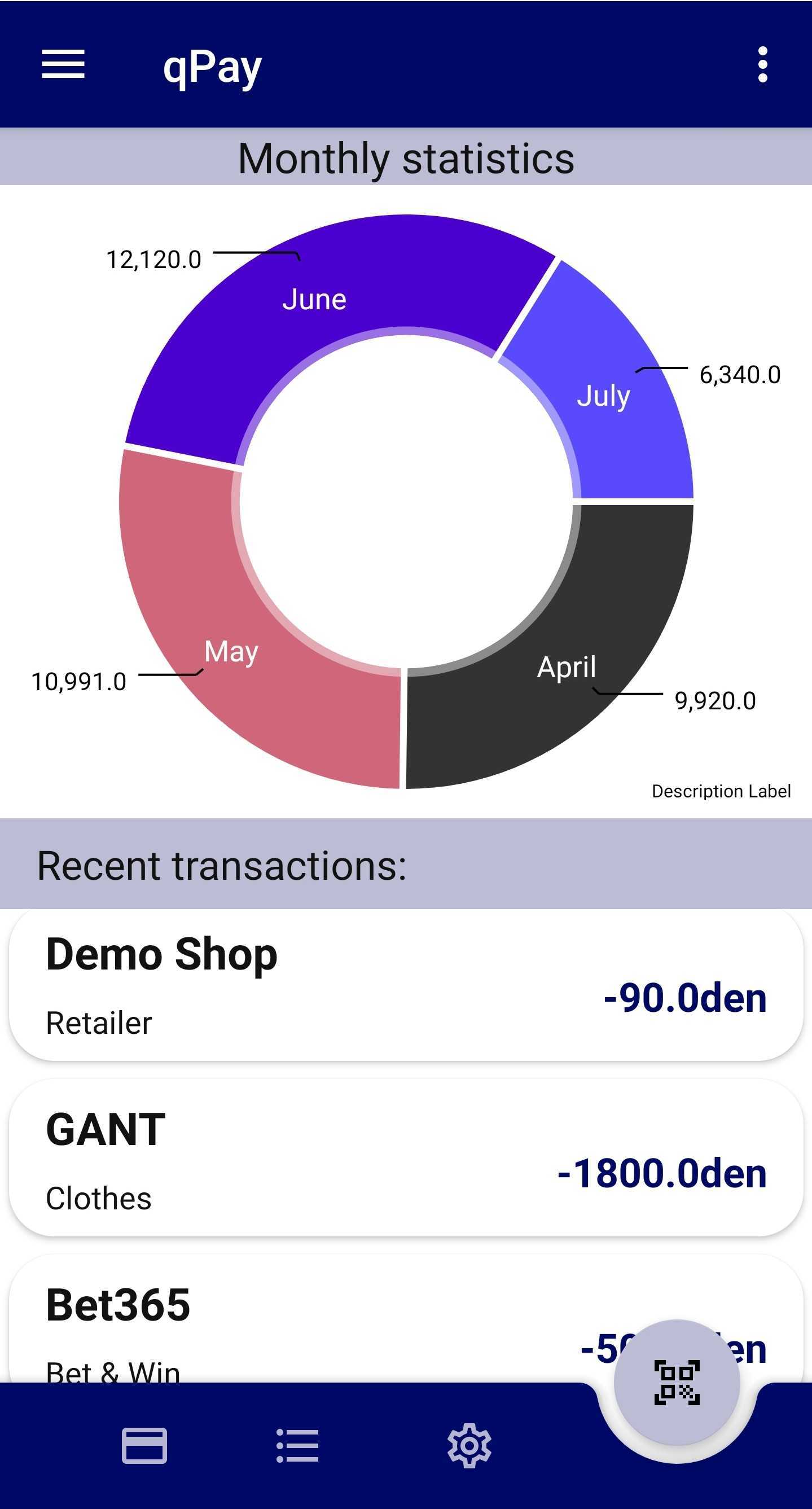
Task: Open the QR code scanner button
Action: [x=677, y=1383]
